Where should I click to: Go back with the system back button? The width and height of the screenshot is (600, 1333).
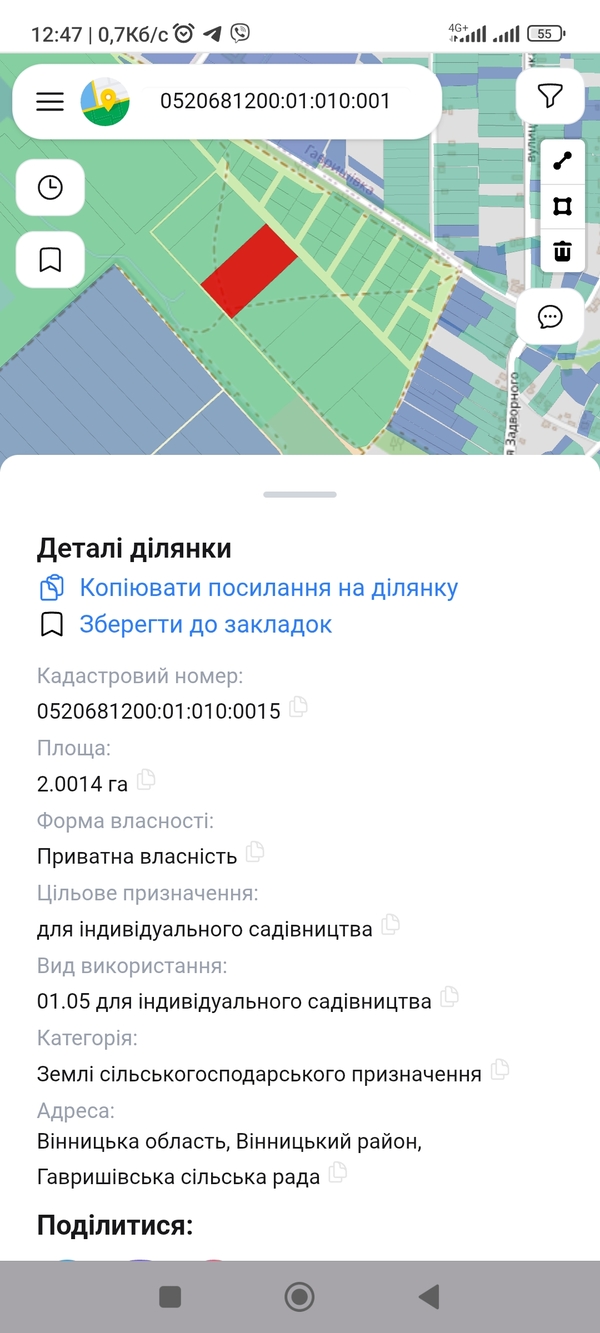coord(429,1297)
